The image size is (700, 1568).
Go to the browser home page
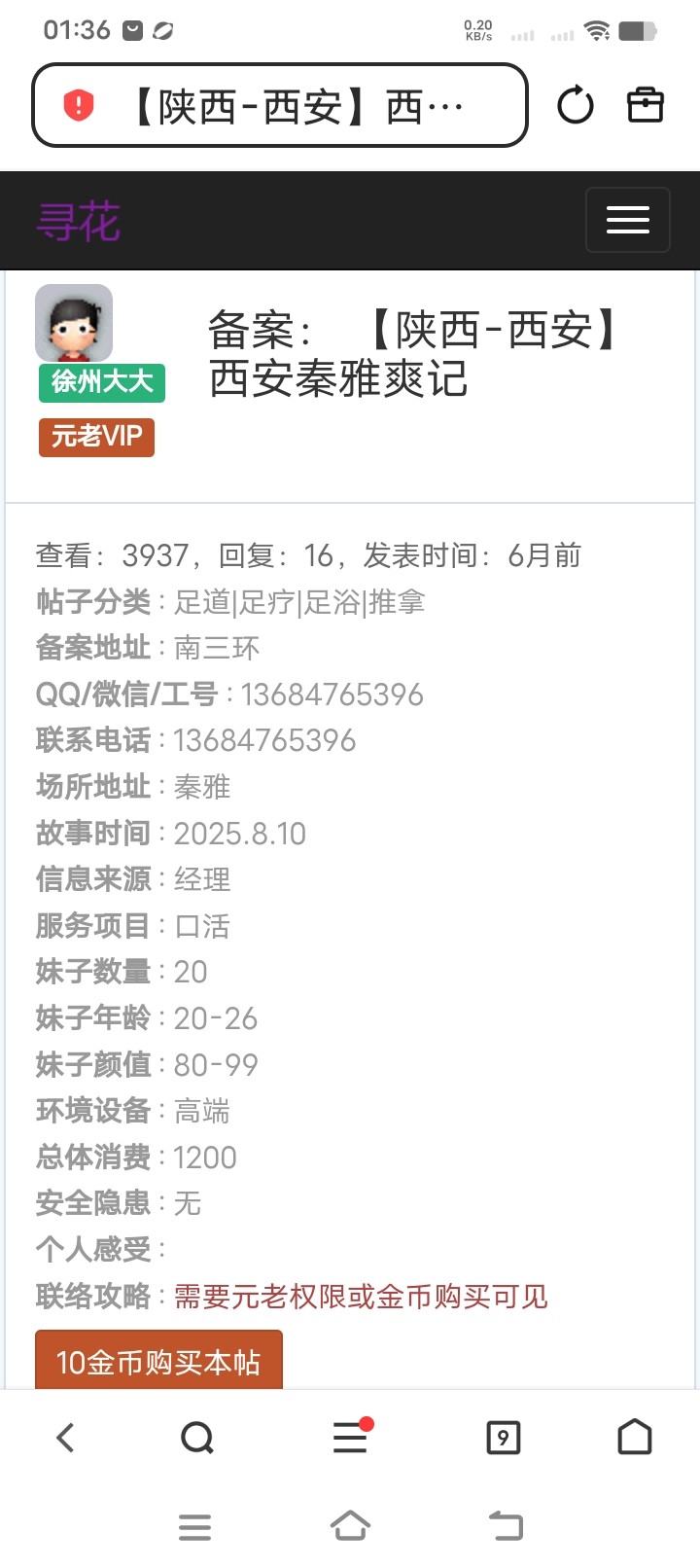[635, 1438]
